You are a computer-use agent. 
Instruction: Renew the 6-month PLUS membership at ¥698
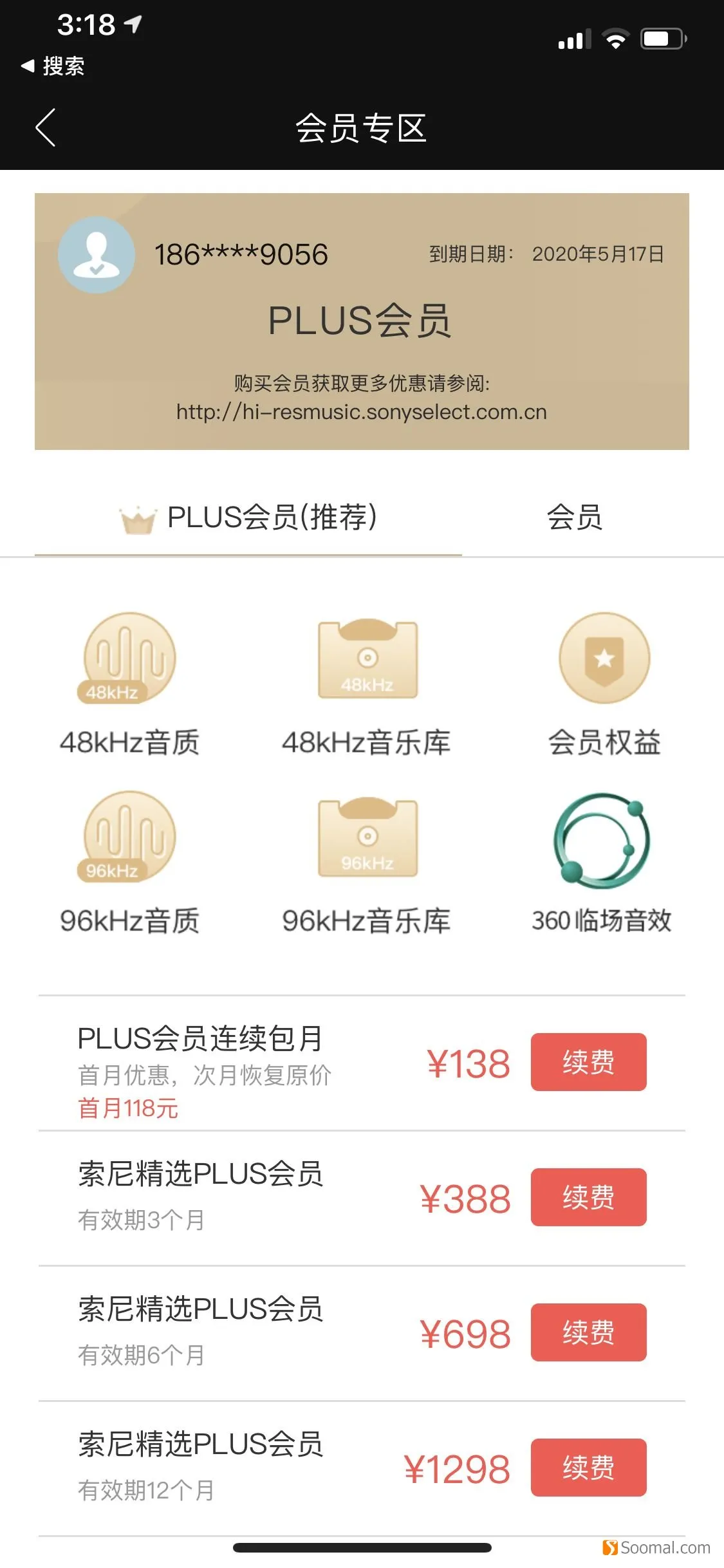click(588, 1332)
